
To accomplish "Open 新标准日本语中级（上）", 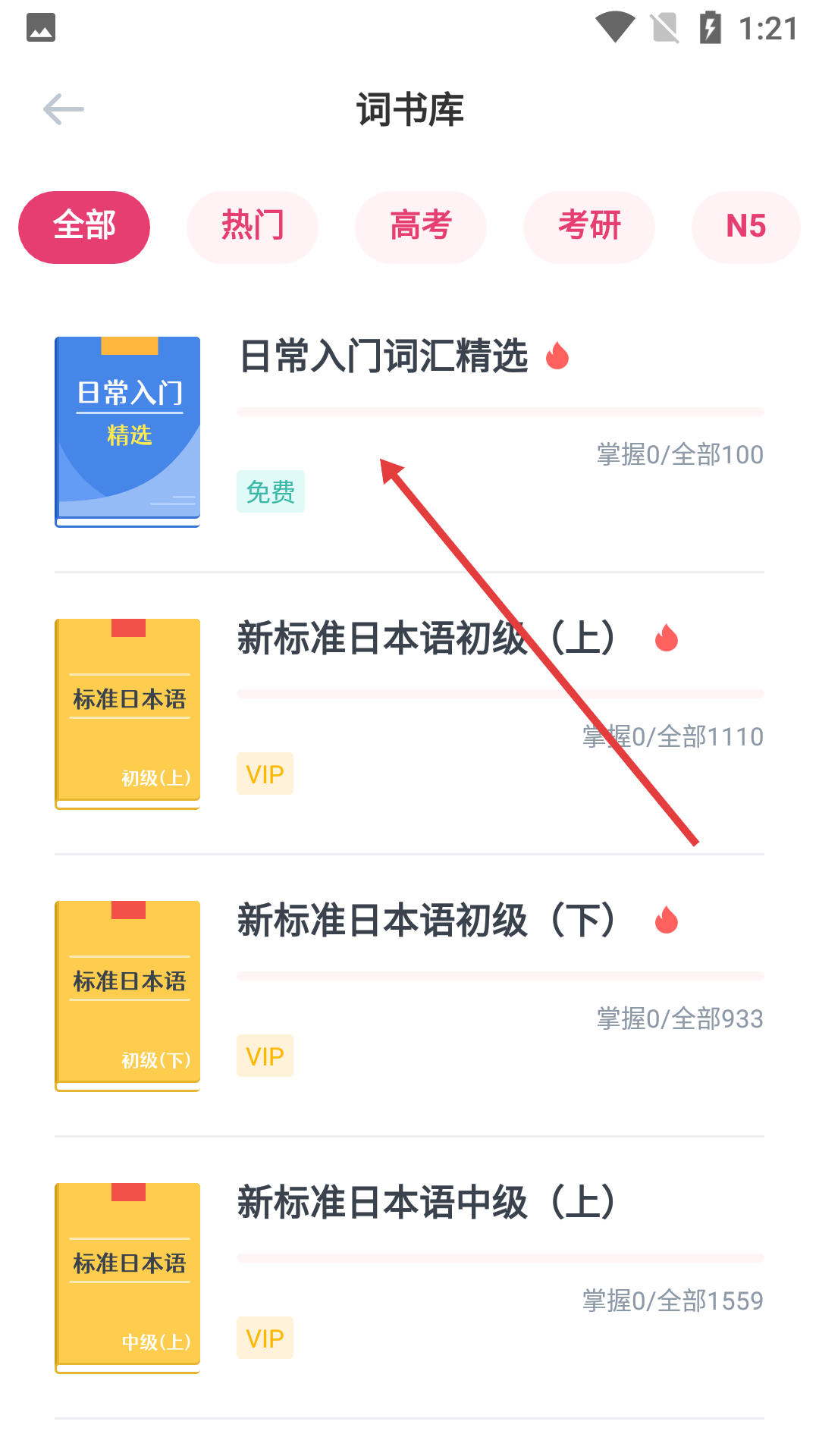I will pyautogui.click(x=409, y=1278).
